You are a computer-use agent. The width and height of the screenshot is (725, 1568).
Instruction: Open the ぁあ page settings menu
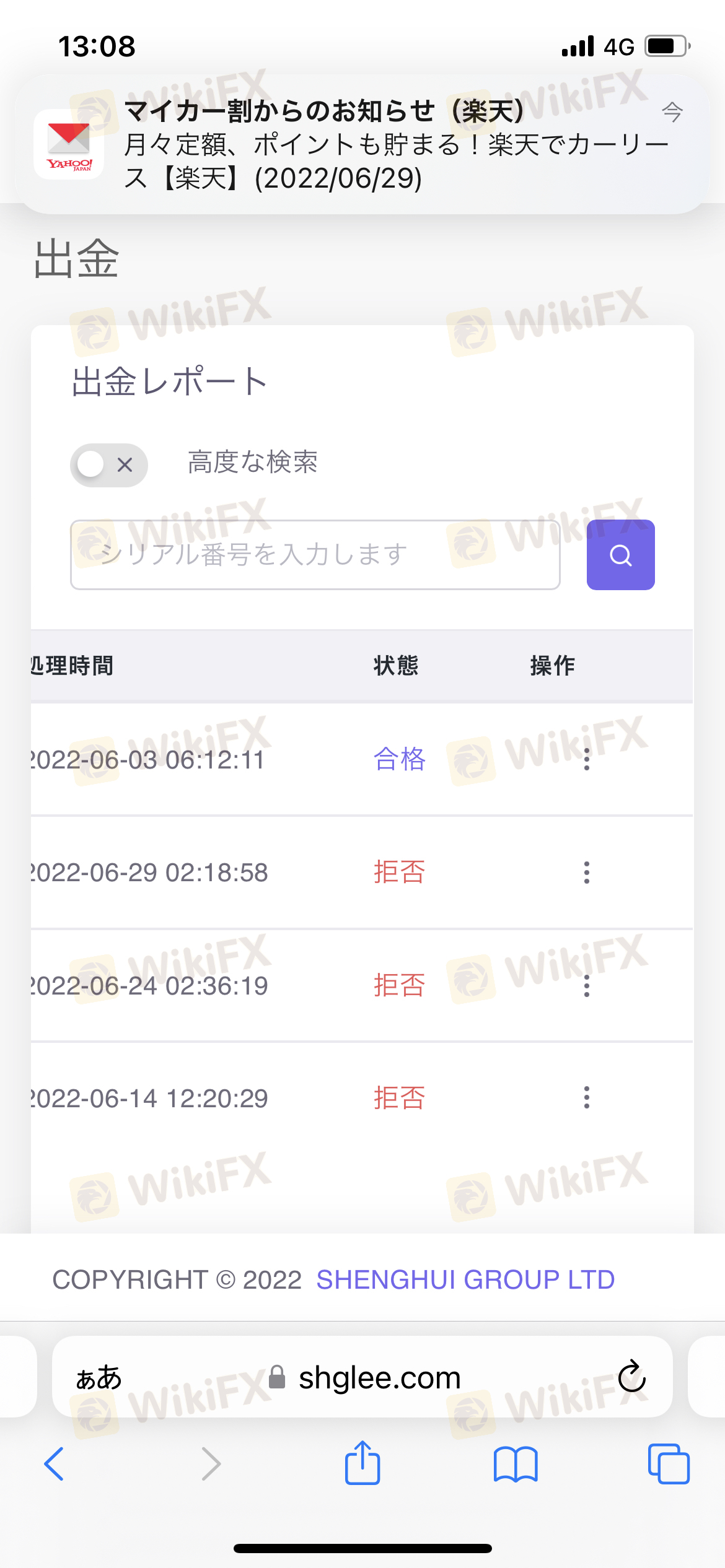click(99, 1378)
